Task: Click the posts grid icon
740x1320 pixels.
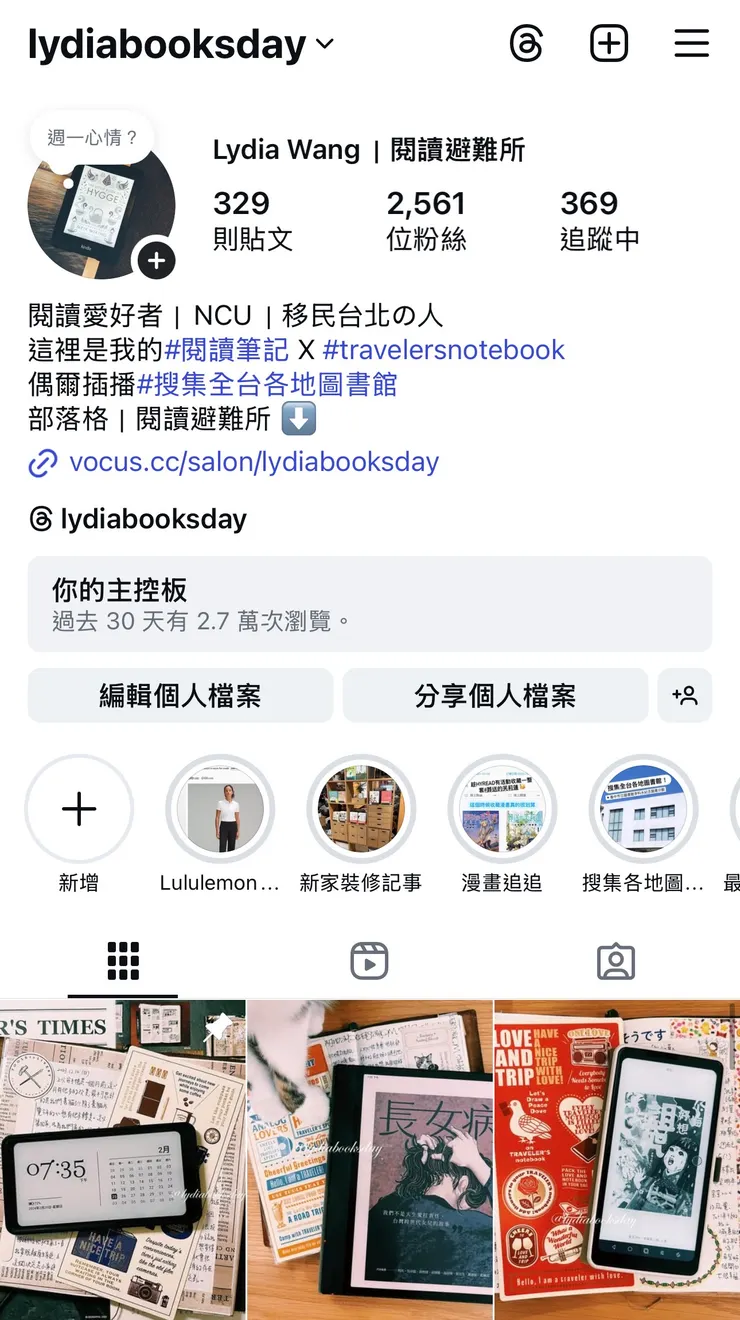Action: tap(123, 959)
